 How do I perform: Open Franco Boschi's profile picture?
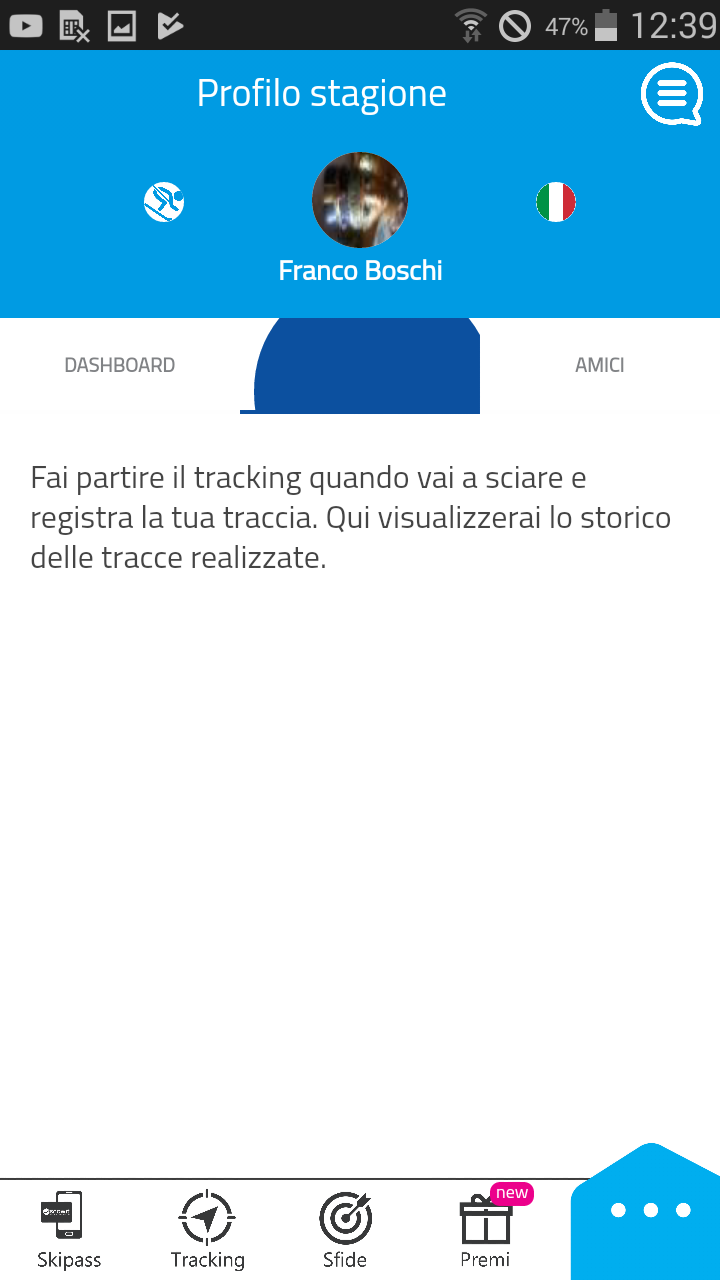[x=360, y=200]
